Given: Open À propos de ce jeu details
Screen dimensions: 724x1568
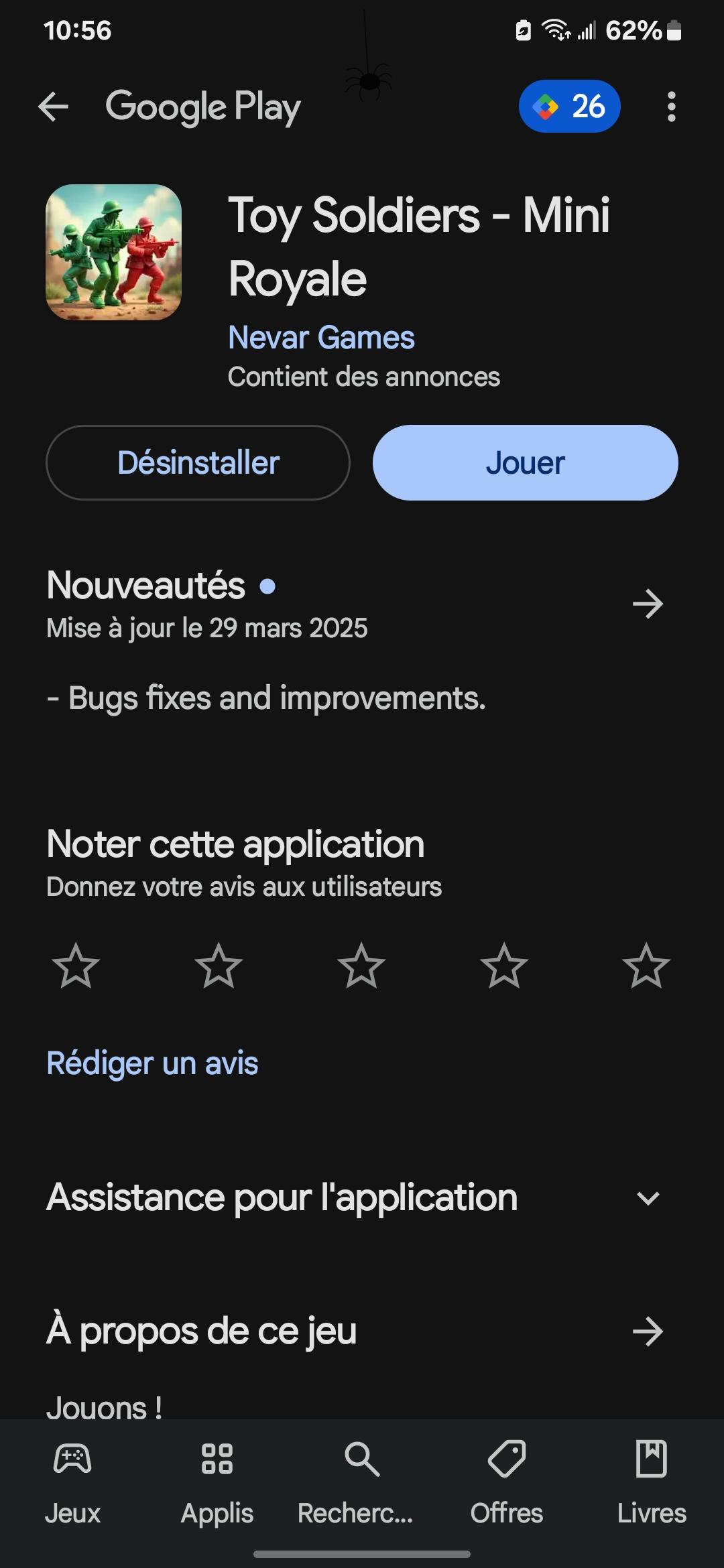Looking at the screenshot, I should click(x=647, y=1331).
